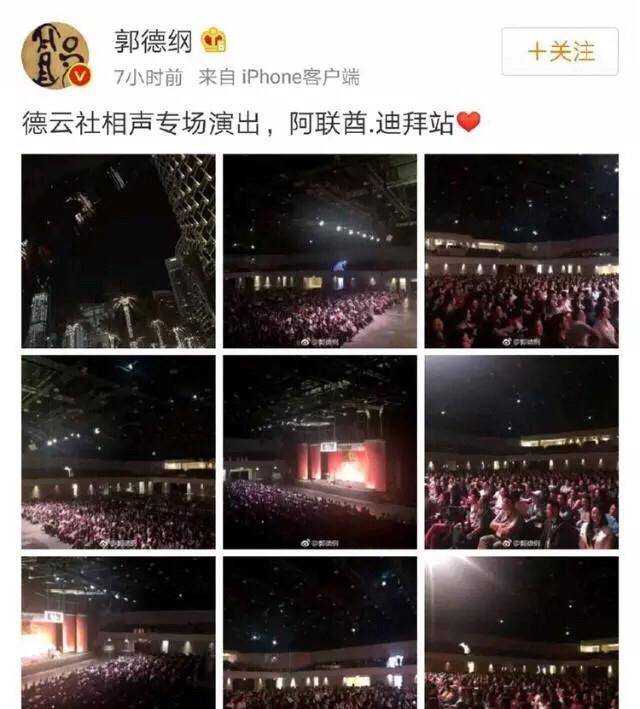Open the second photo in the top row
Image resolution: width=640 pixels, height=709 pixels.
pyautogui.click(x=320, y=251)
